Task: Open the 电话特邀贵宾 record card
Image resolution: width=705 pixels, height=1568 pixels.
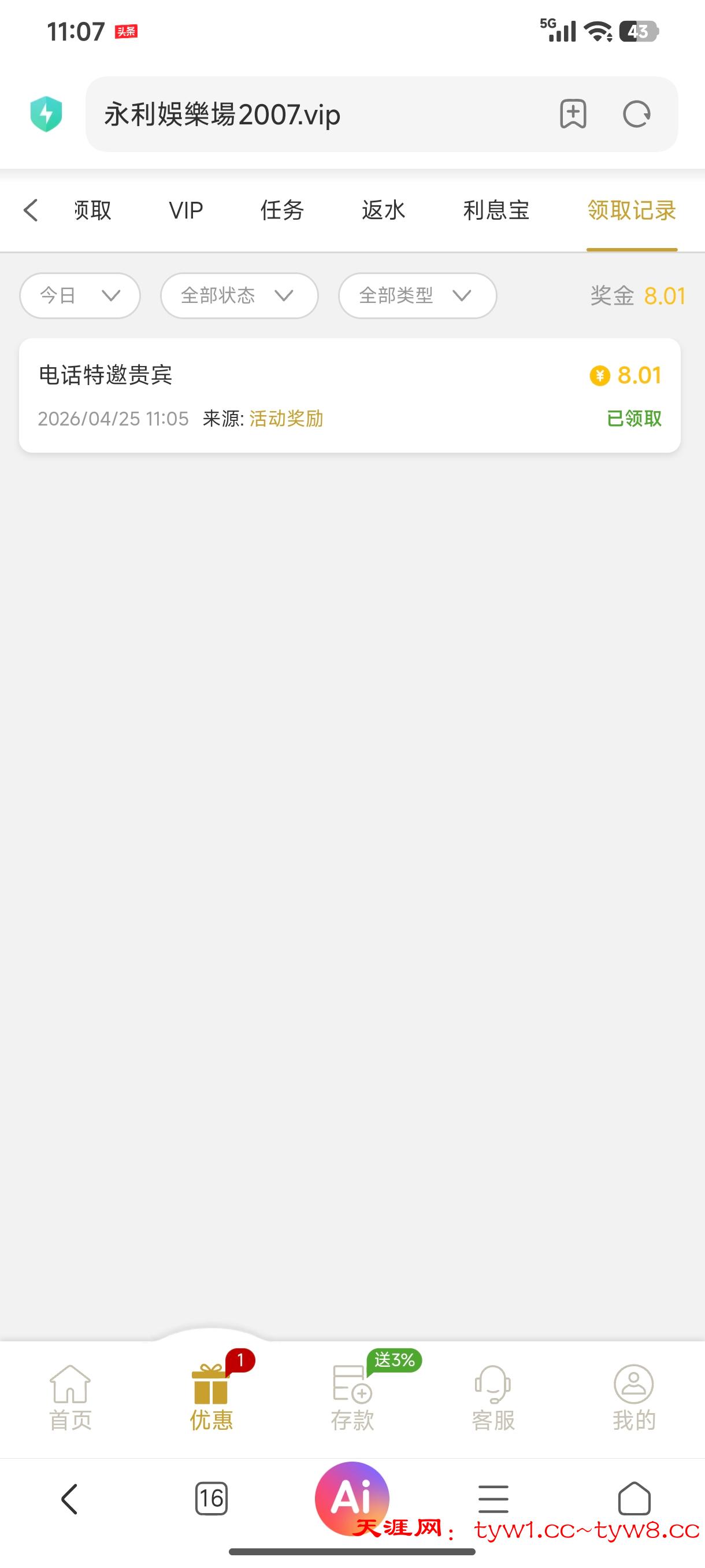Action: (349, 395)
